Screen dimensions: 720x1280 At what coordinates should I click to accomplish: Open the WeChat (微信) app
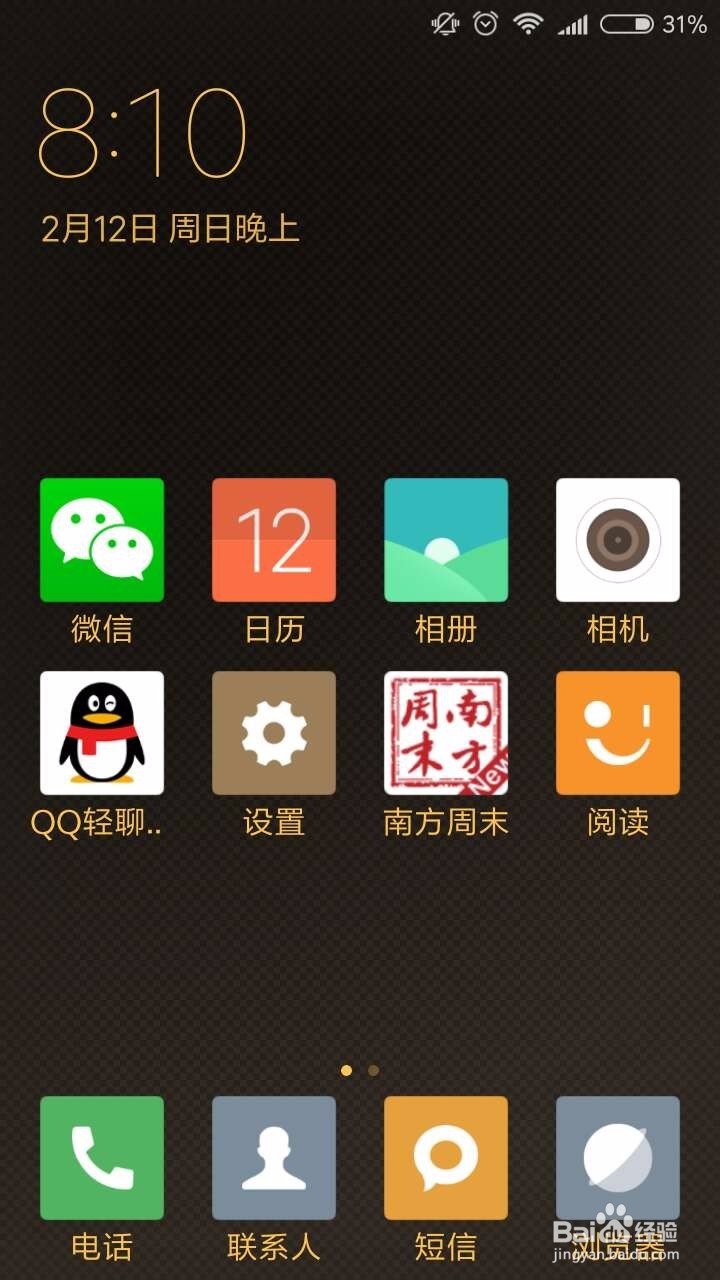101,540
